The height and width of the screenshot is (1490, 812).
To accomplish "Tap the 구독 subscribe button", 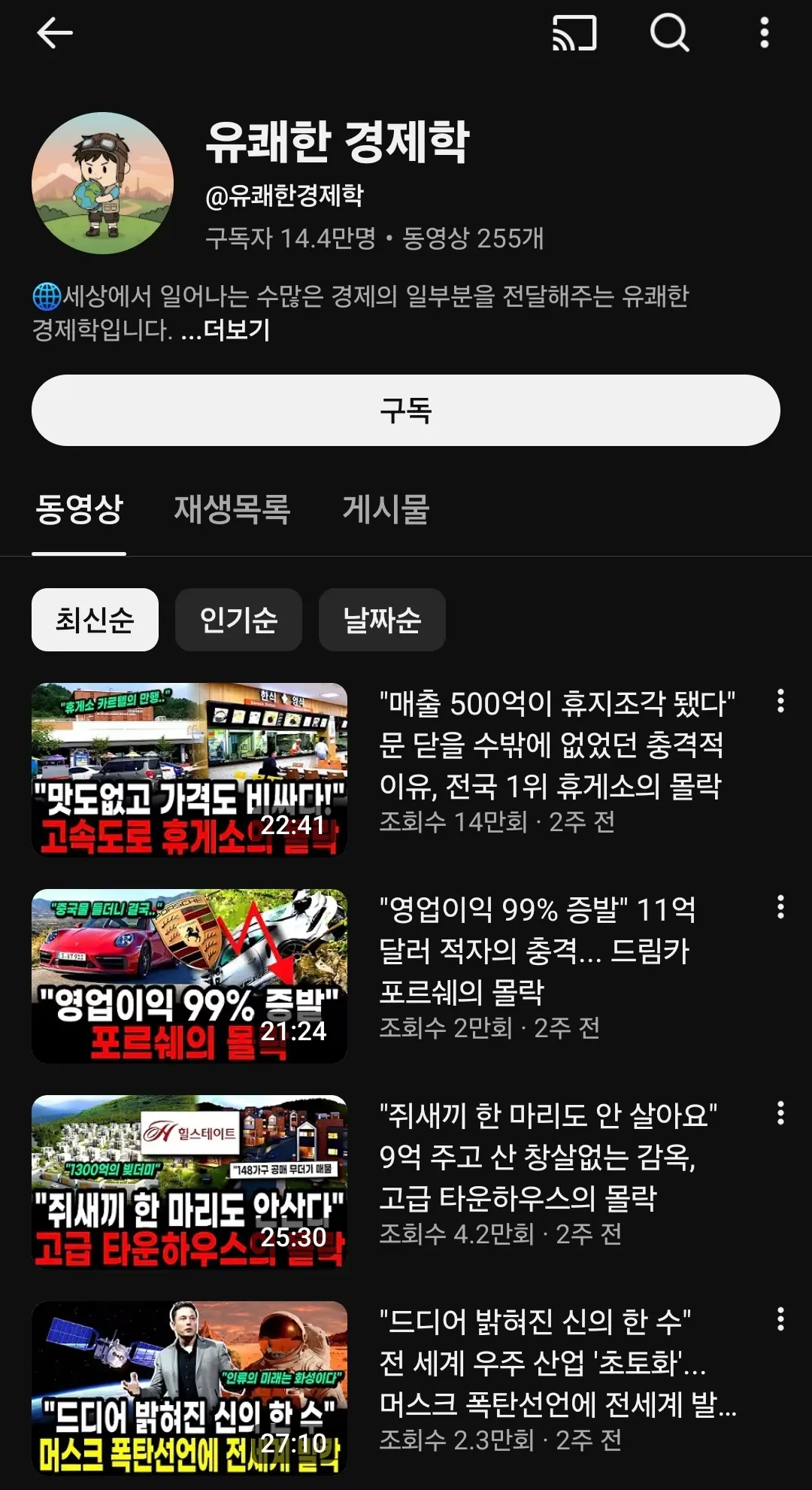I will [x=406, y=411].
